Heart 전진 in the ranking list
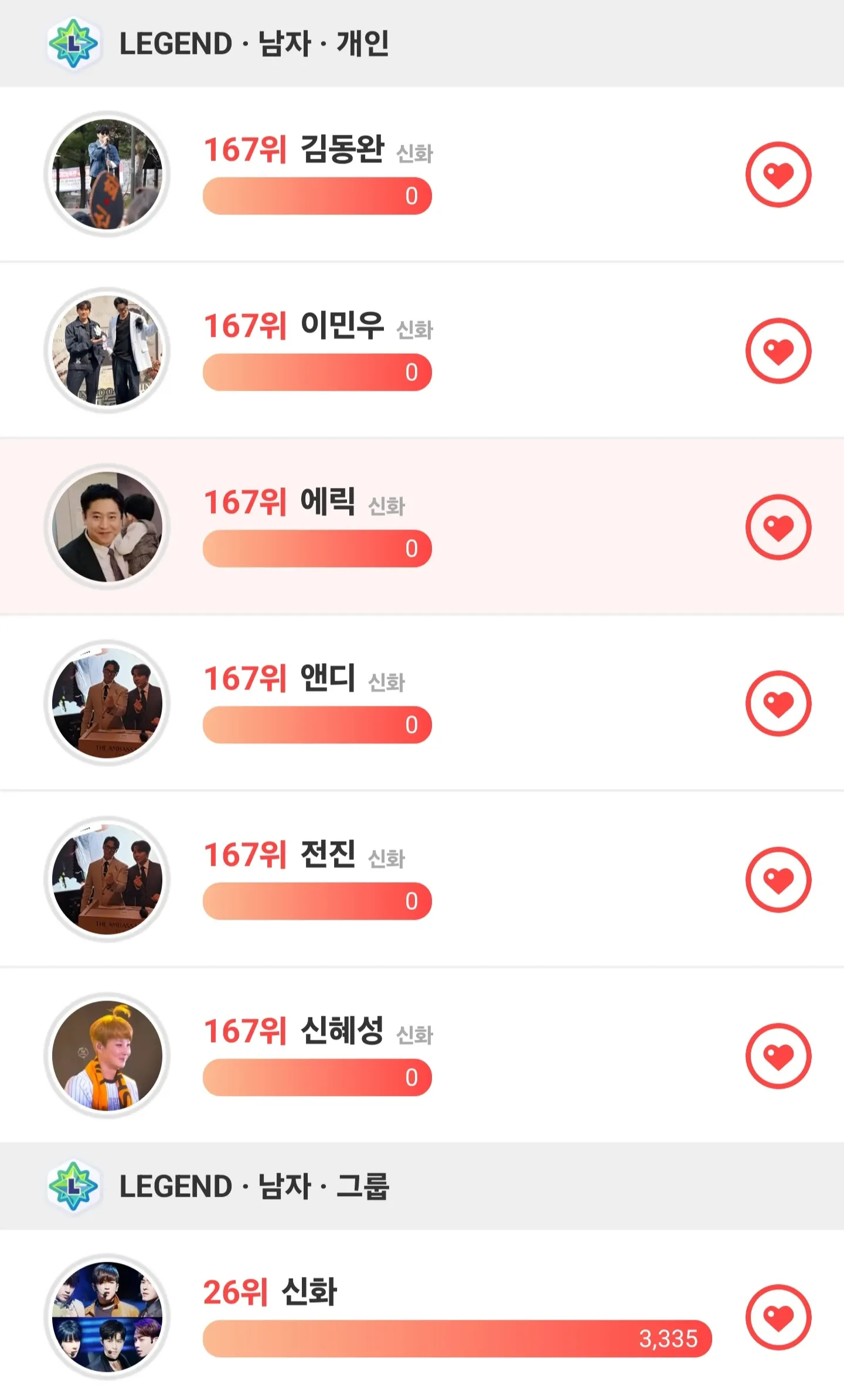Image resolution: width=844 pixels, height=1400 pixels. click(778, 880)
